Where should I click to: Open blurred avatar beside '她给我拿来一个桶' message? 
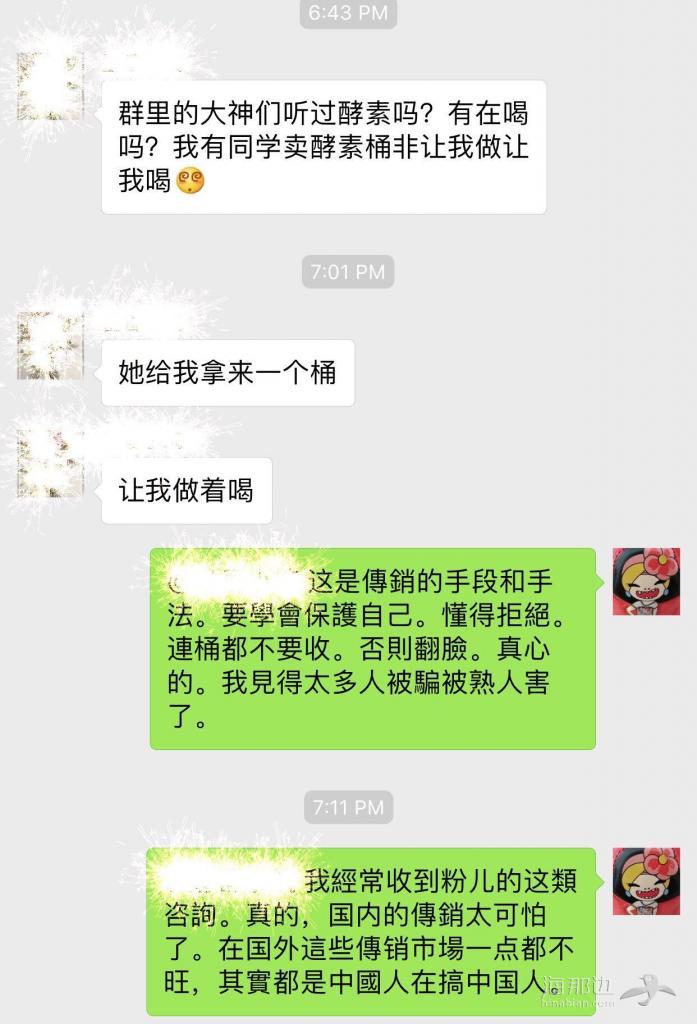pos(50,345)
